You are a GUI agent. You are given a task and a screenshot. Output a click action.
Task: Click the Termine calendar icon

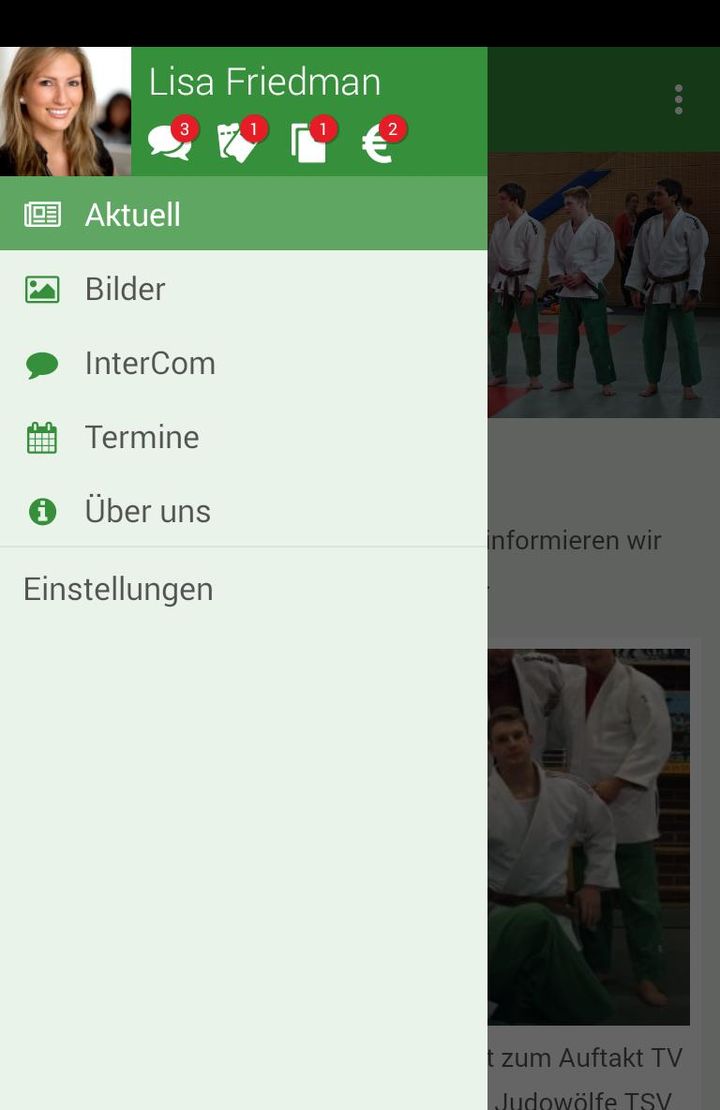(40, 436)
